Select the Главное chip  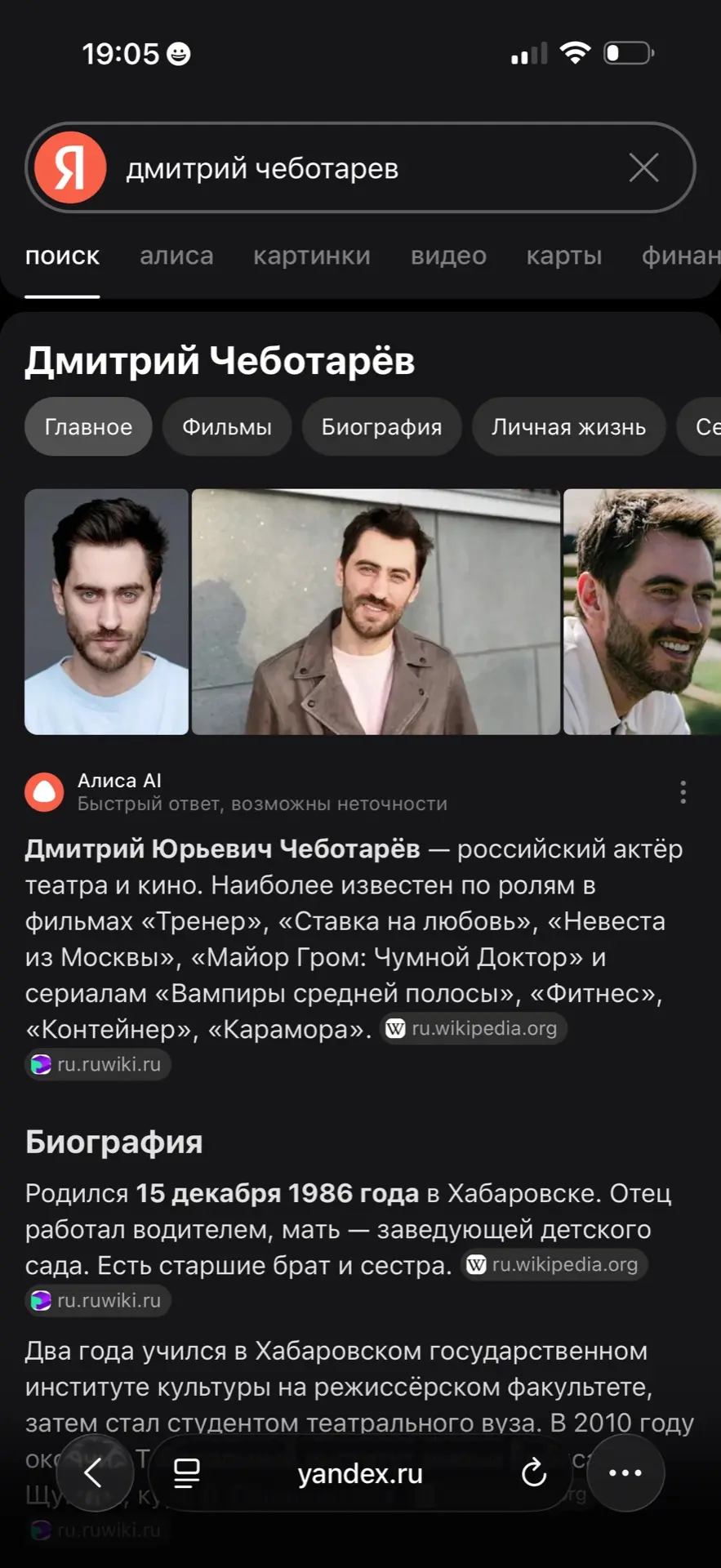click(x=88, y=426)
